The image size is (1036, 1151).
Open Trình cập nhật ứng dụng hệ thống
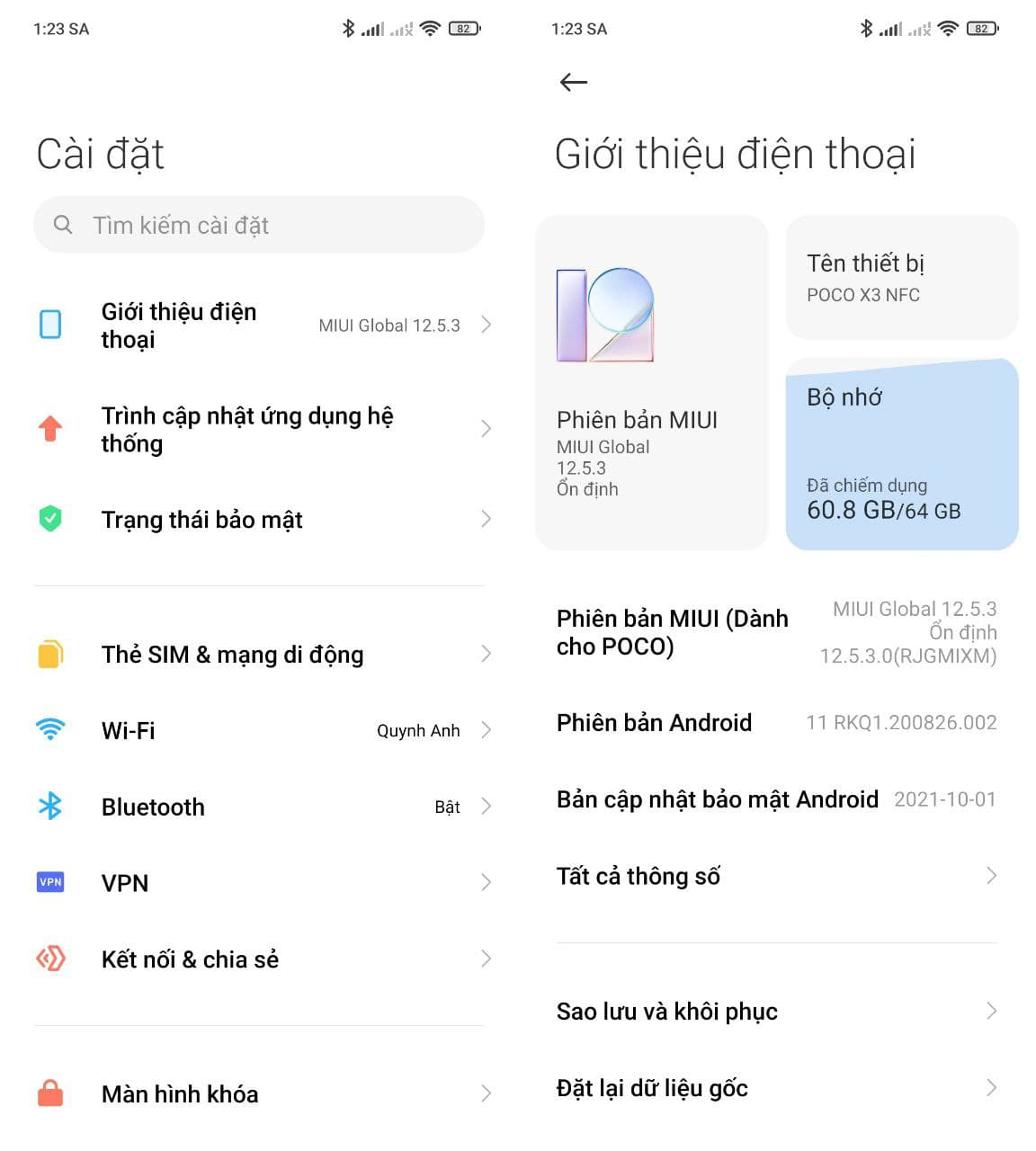pyautogui.click(x=259, y=429)
